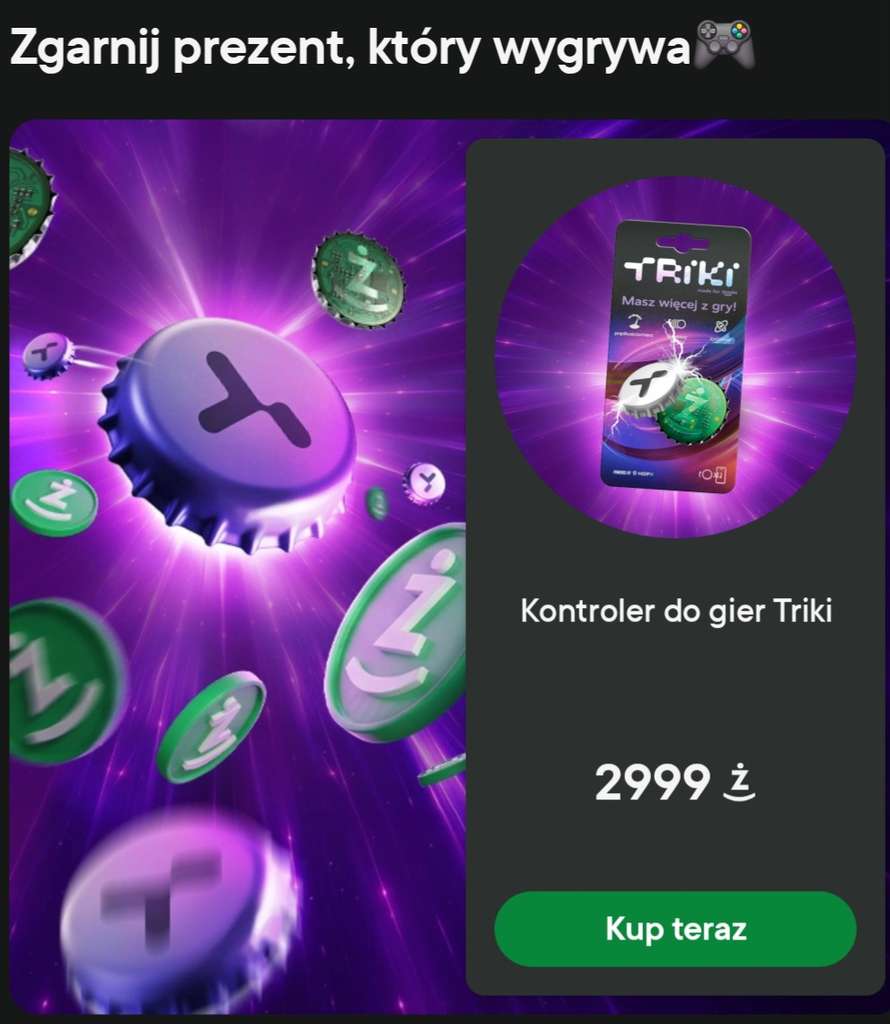Screen dimensions: 890x1024
Task: Tap the Kup teraz button
Action: (675, 929)
